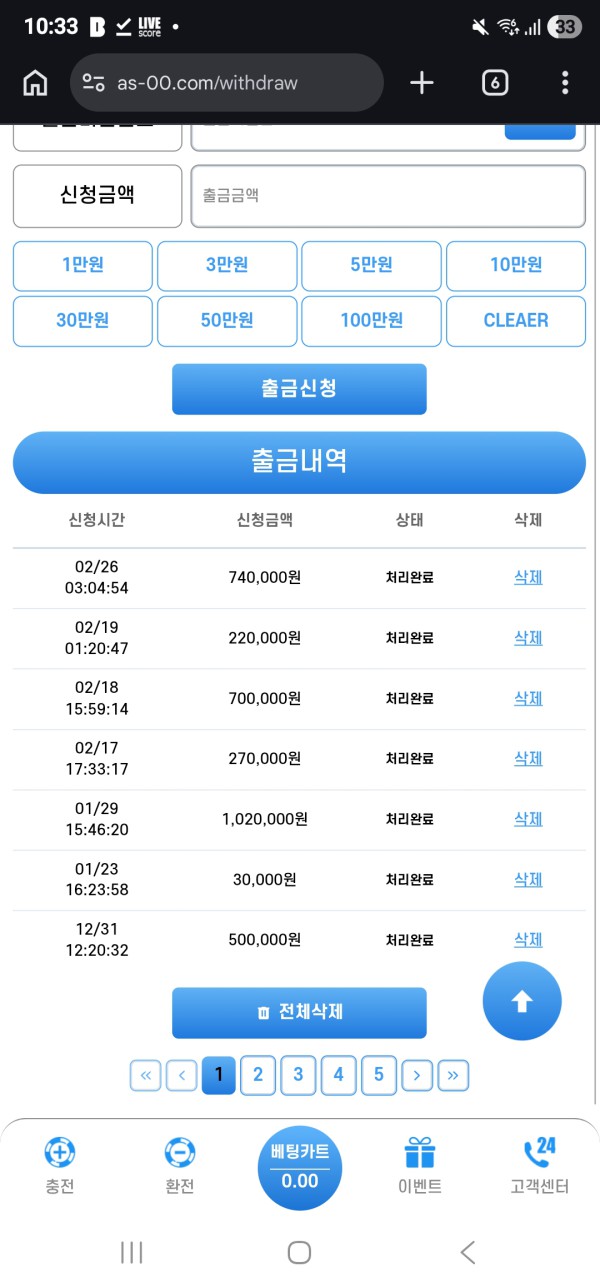This screenshot has width=600, height=1287.
Task: Delete the 740,000원 withdrawal record
Action: point(528,577)
